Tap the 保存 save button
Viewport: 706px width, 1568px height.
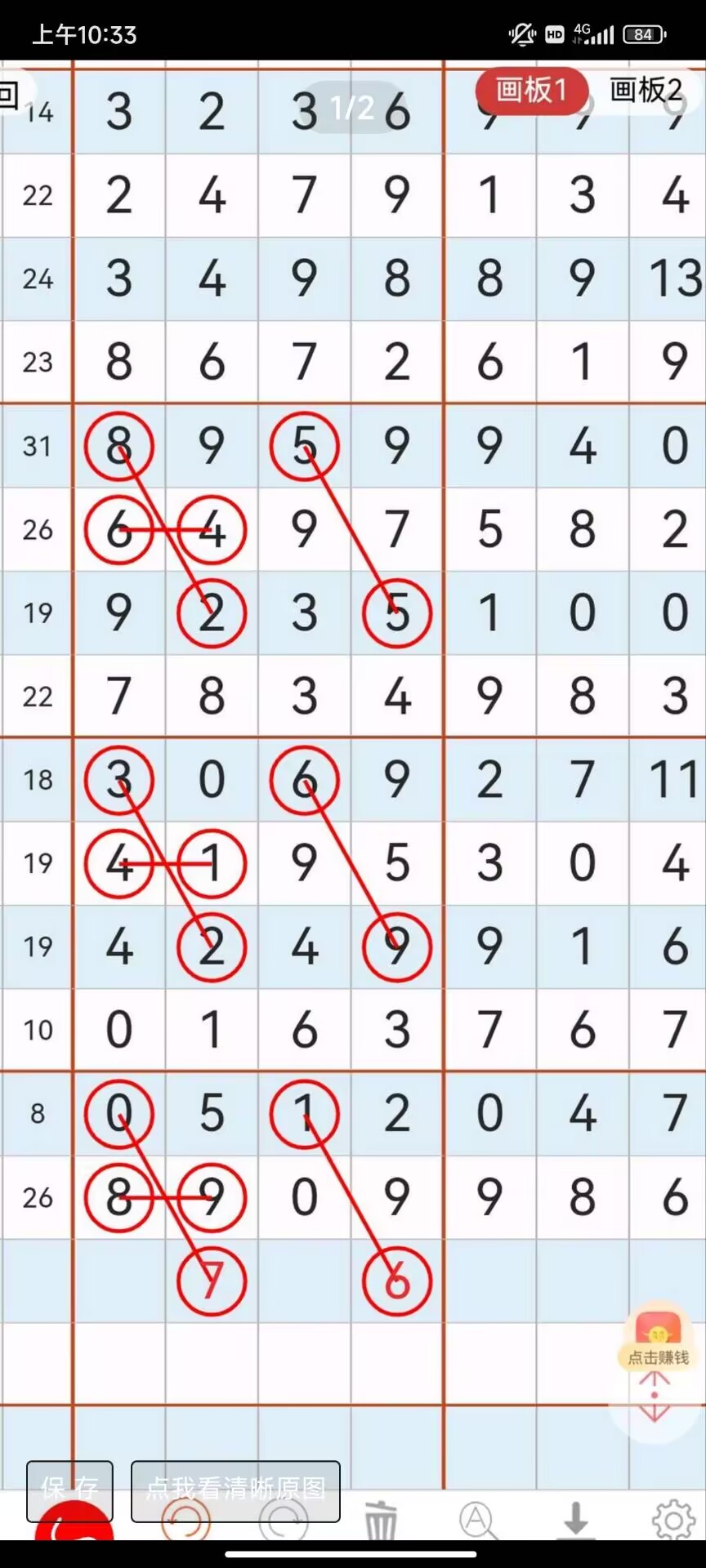coord(70,1490)
